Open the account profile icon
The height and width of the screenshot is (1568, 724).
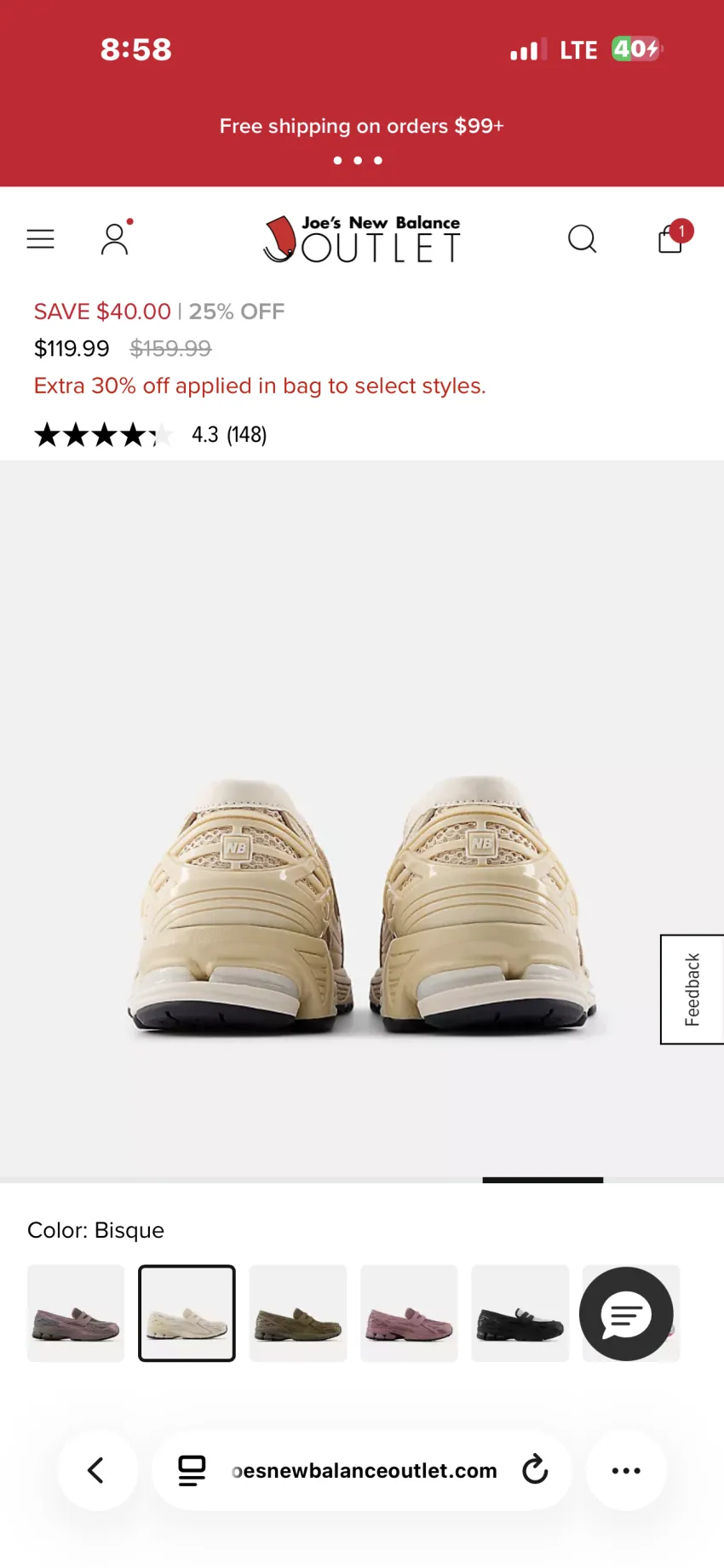pos(115,238)
